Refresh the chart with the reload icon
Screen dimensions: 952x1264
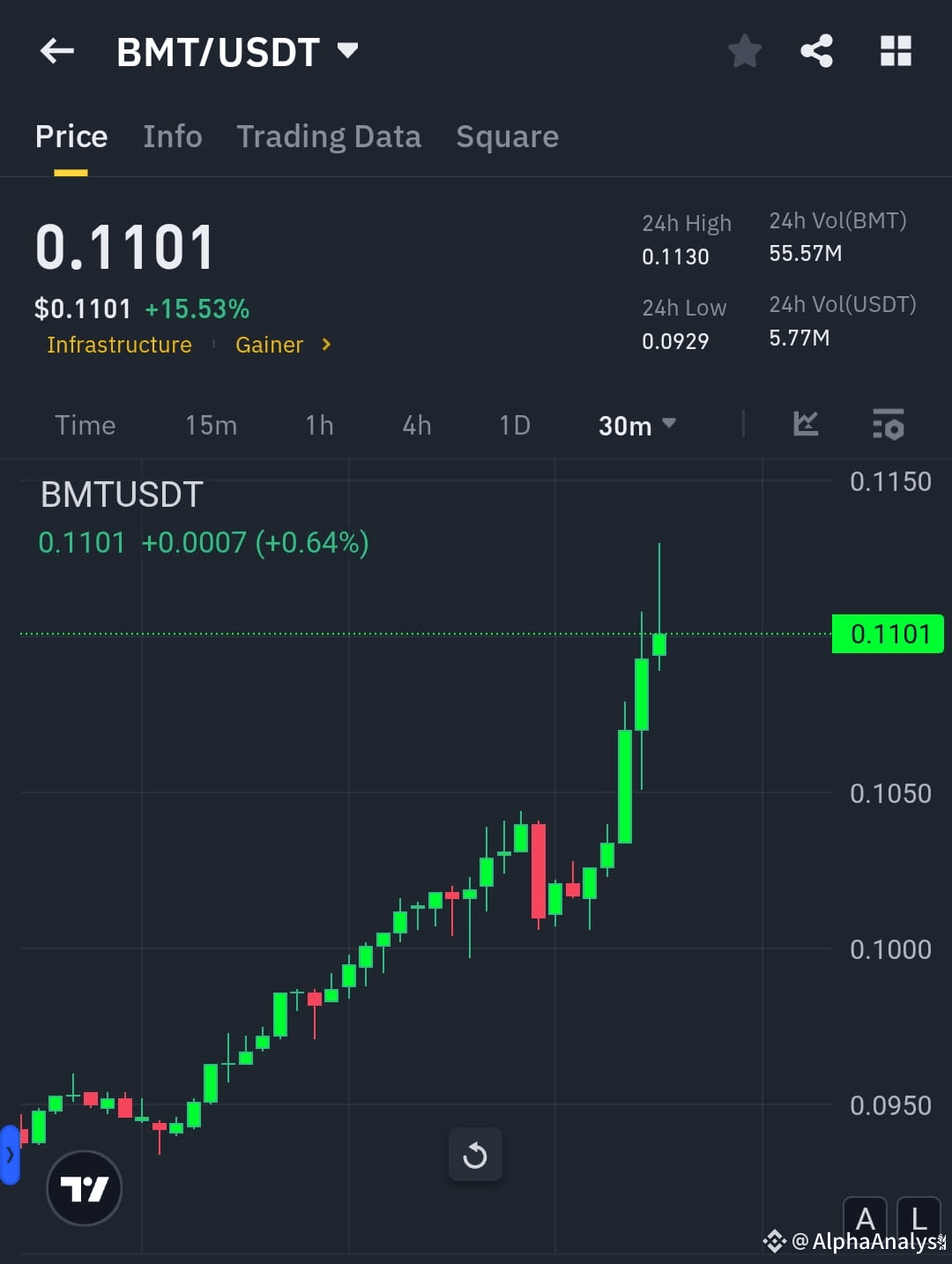coord(475,1155)
